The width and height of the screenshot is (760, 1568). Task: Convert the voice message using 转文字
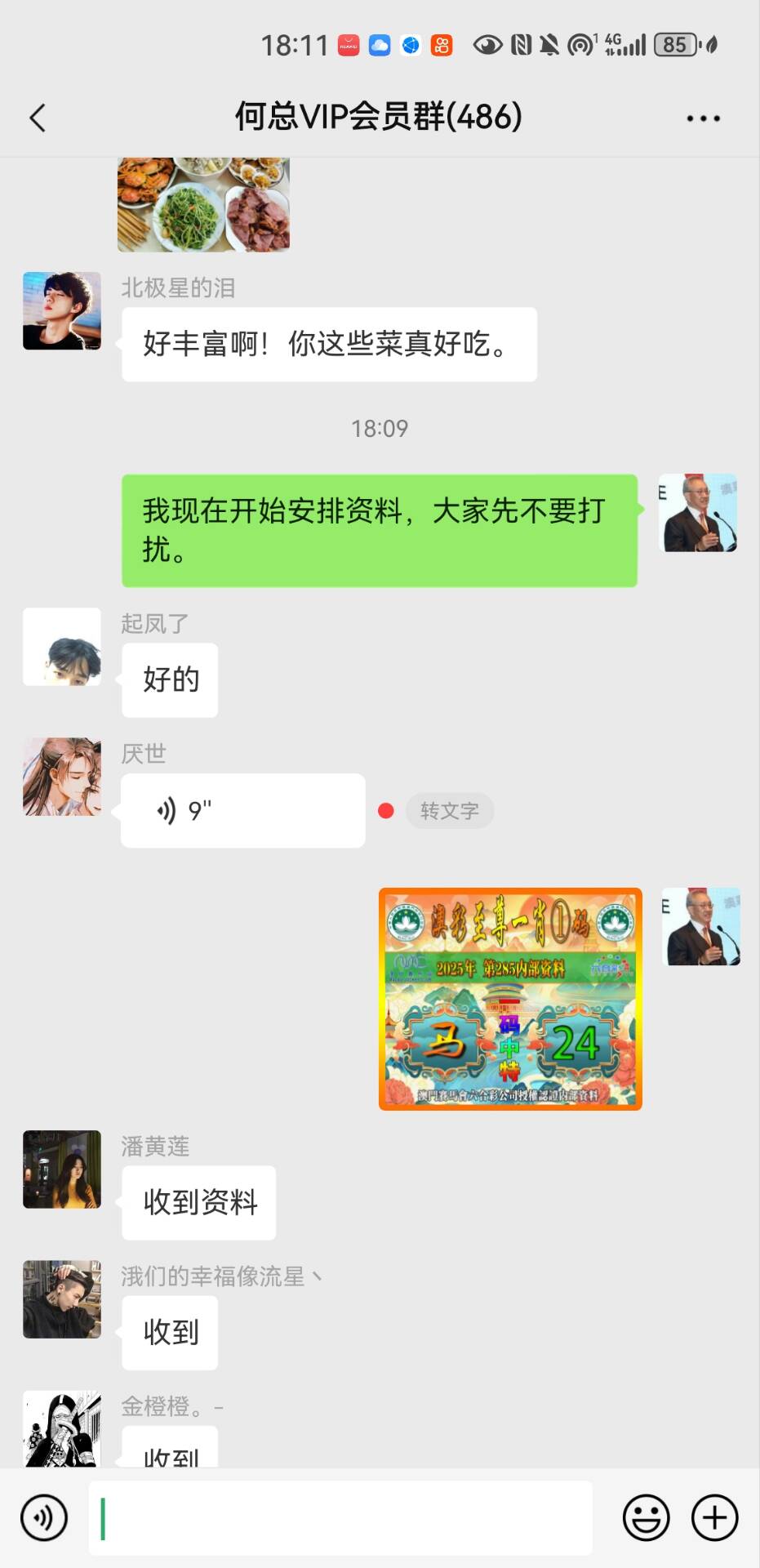pyautogui.click(x=449, y=811)
